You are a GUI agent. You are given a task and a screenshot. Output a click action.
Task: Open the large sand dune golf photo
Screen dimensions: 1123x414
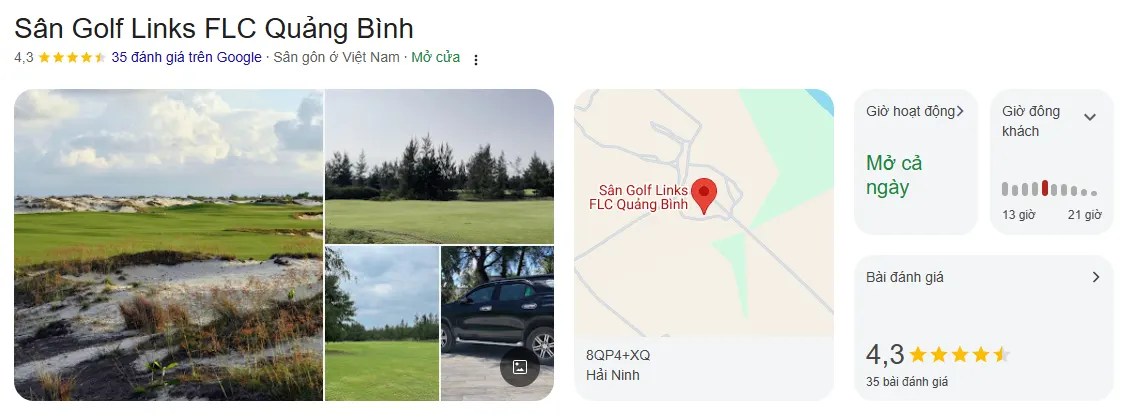pos(168,245)
